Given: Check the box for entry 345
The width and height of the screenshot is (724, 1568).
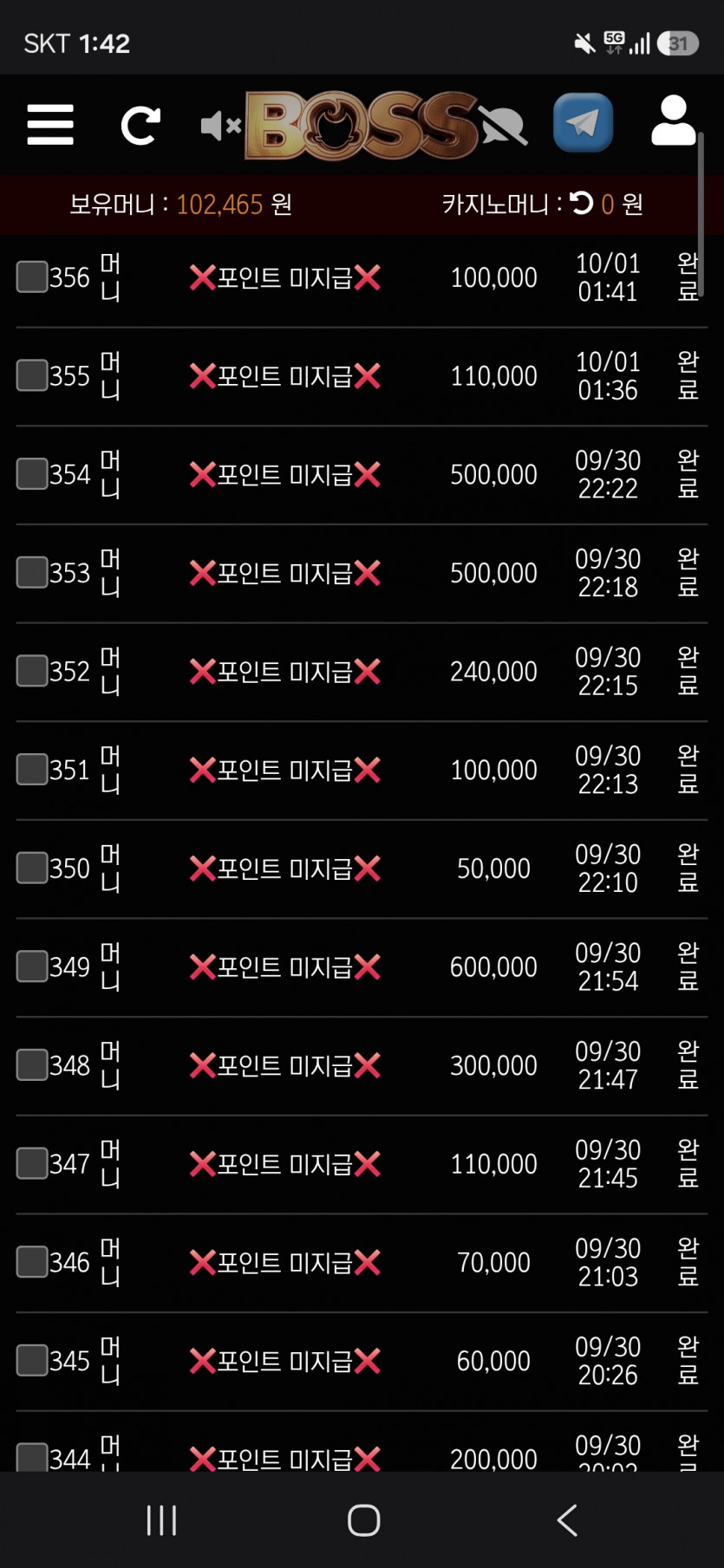Looking at the screenshot, I should [x=32, y=1360].
